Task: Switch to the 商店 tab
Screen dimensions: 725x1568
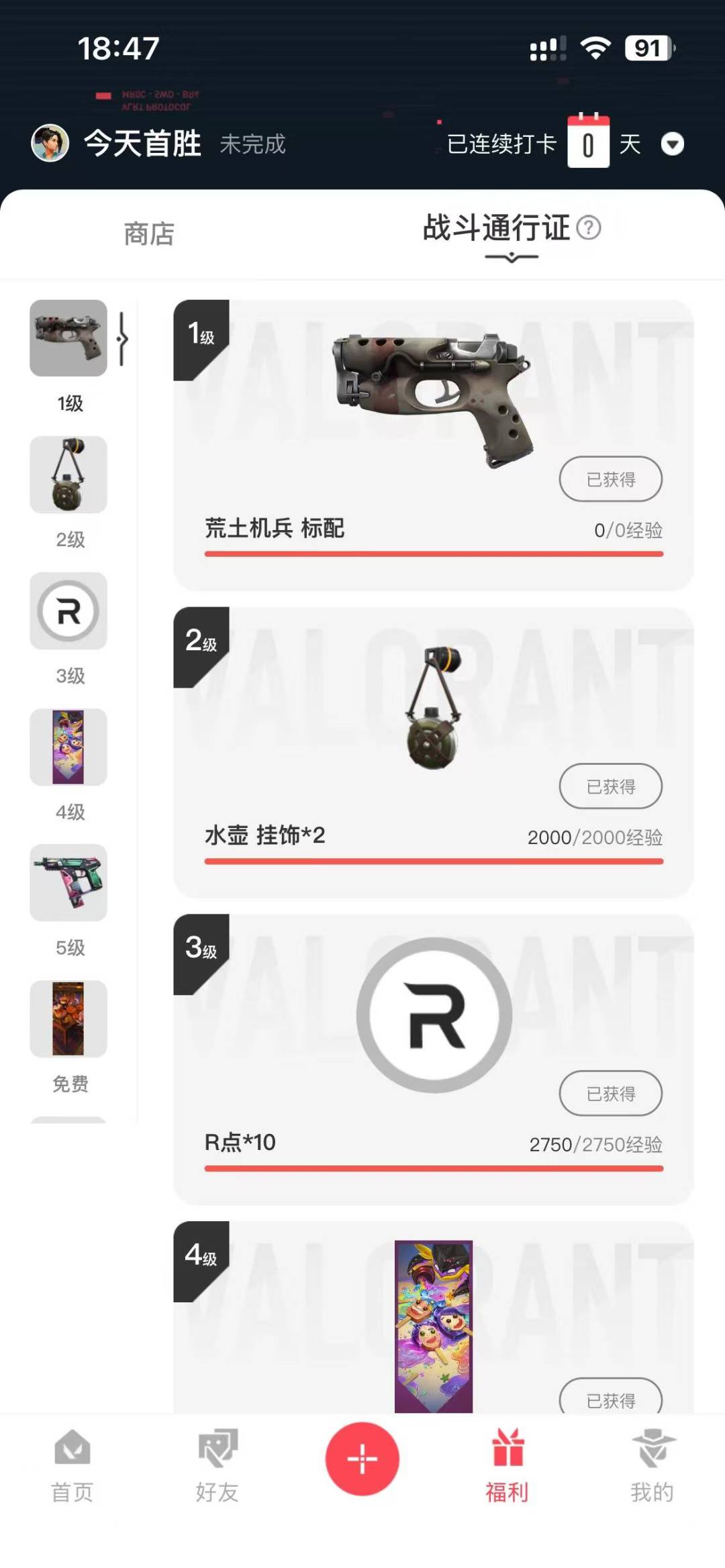Action: tap(149, 234)
